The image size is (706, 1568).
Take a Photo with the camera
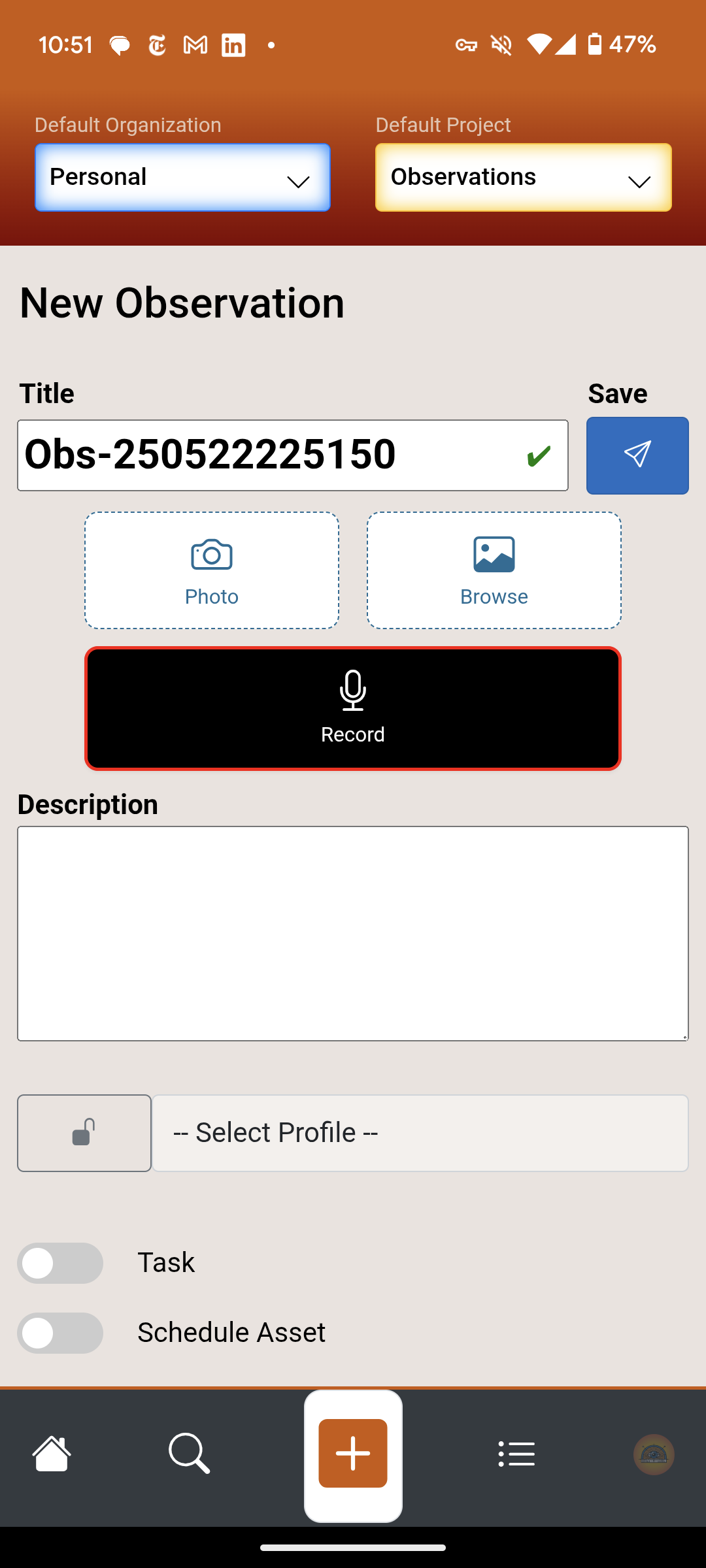pyautogui.click(x=212, y=570)
